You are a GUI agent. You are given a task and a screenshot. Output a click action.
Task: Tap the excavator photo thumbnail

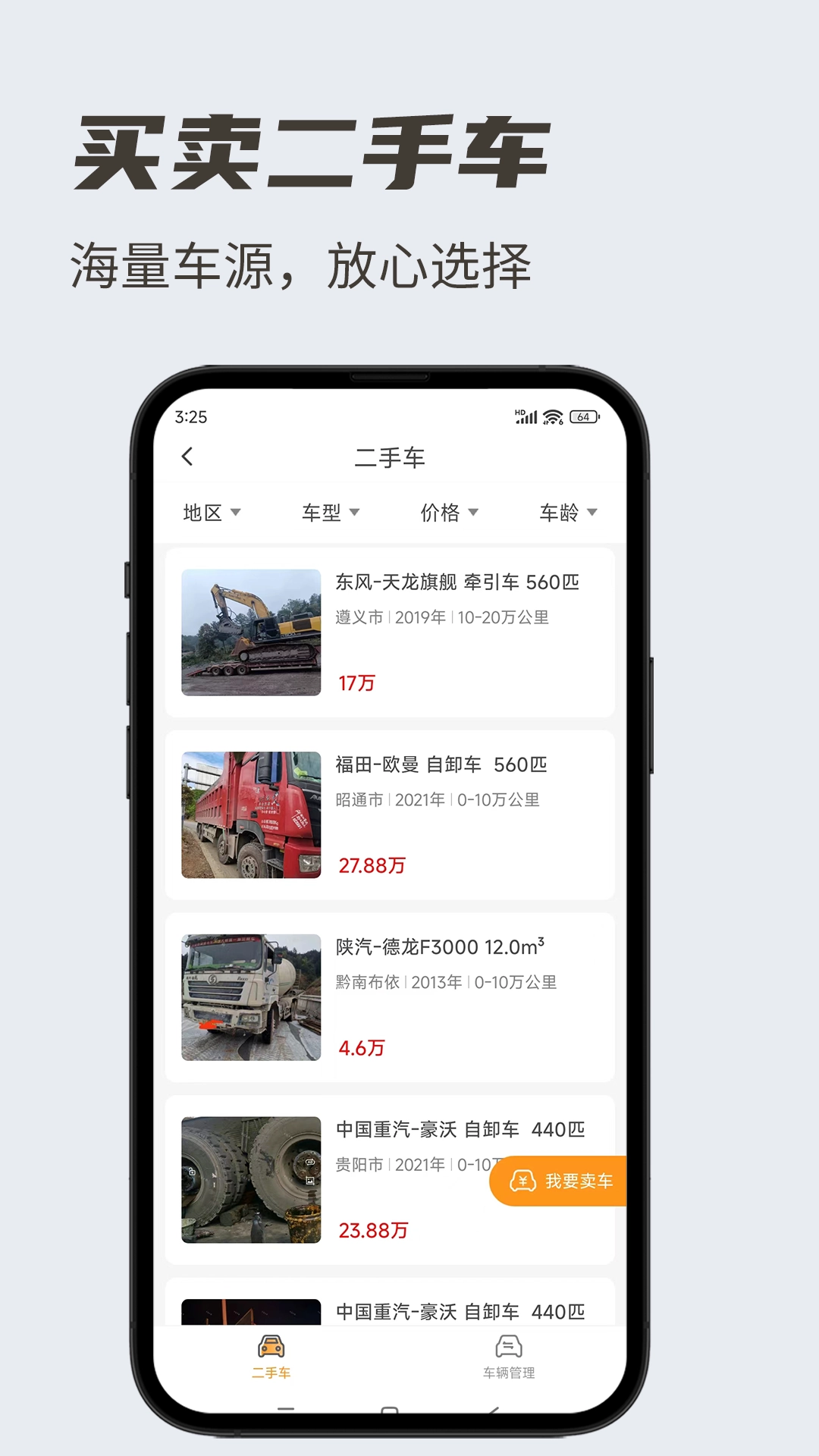(x=251, y=630)
